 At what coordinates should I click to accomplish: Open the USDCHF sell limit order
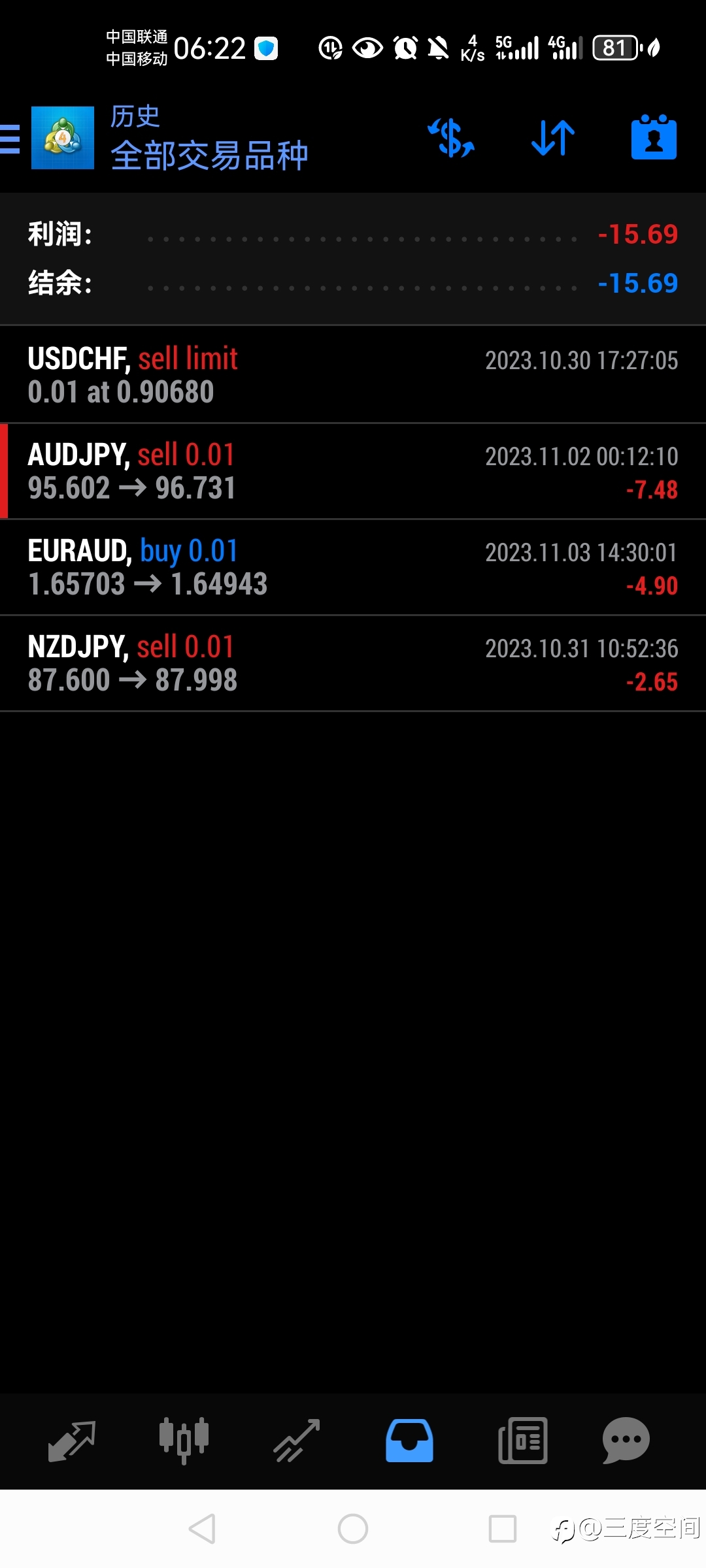353,374
